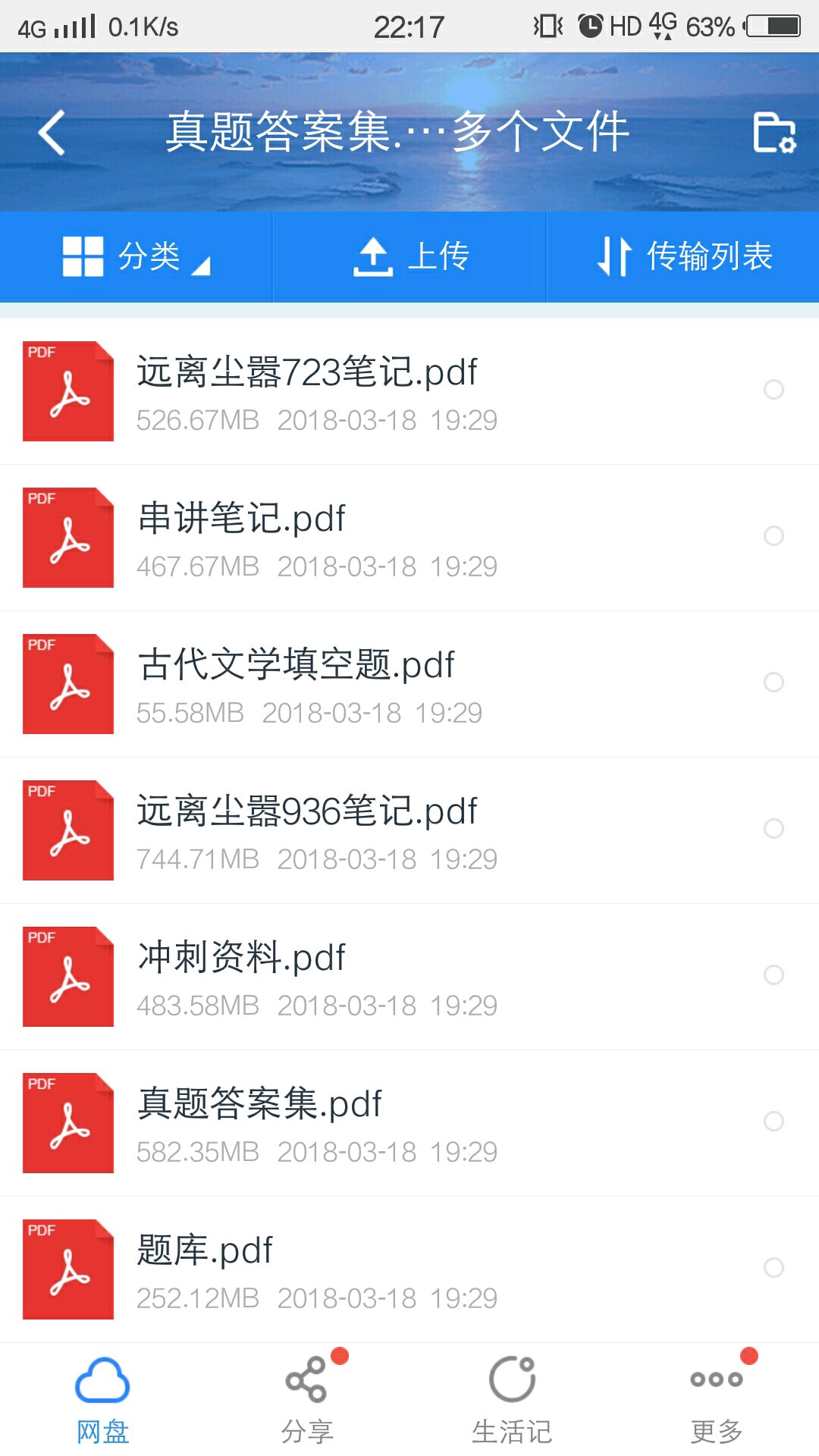Tap the 上传 upload button
This screenshot has height=1456, width=819.
click(410, 256)
